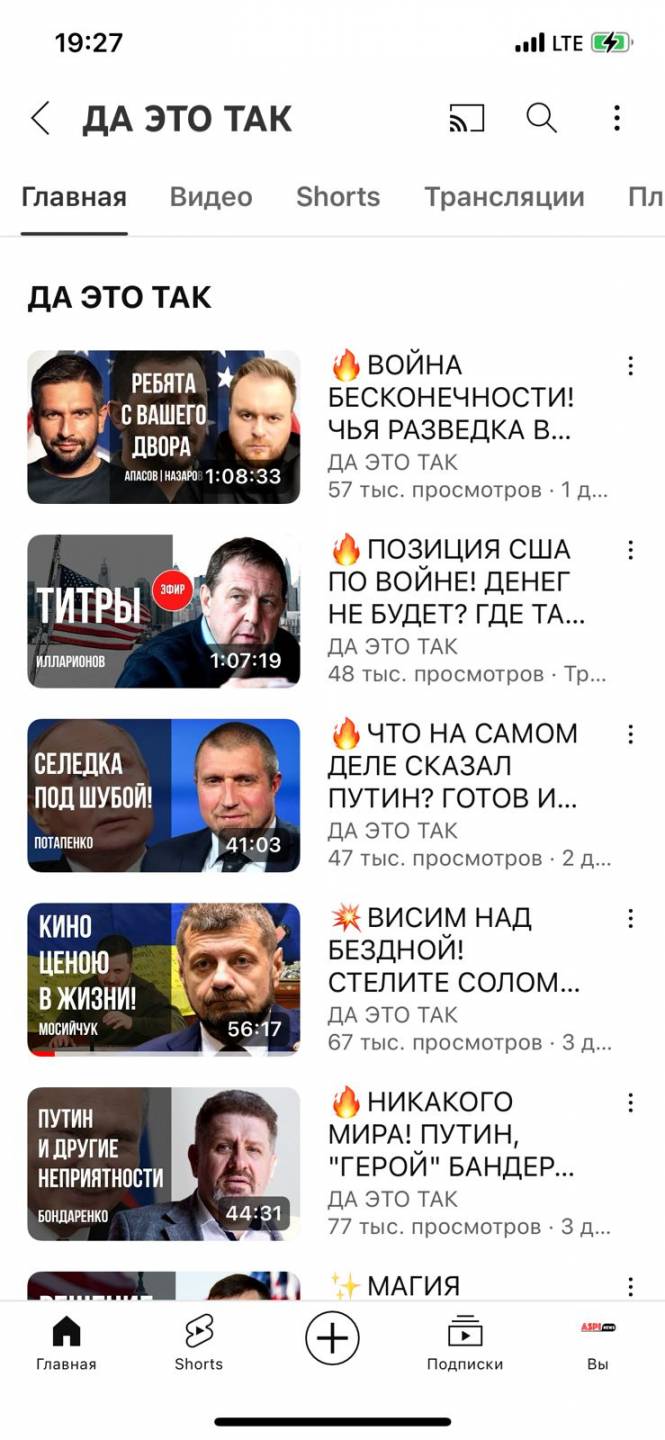The image size is (665, 1440).
Task: Create new content with plus button
Action: pyautogui.click(x=332, y=1338)
